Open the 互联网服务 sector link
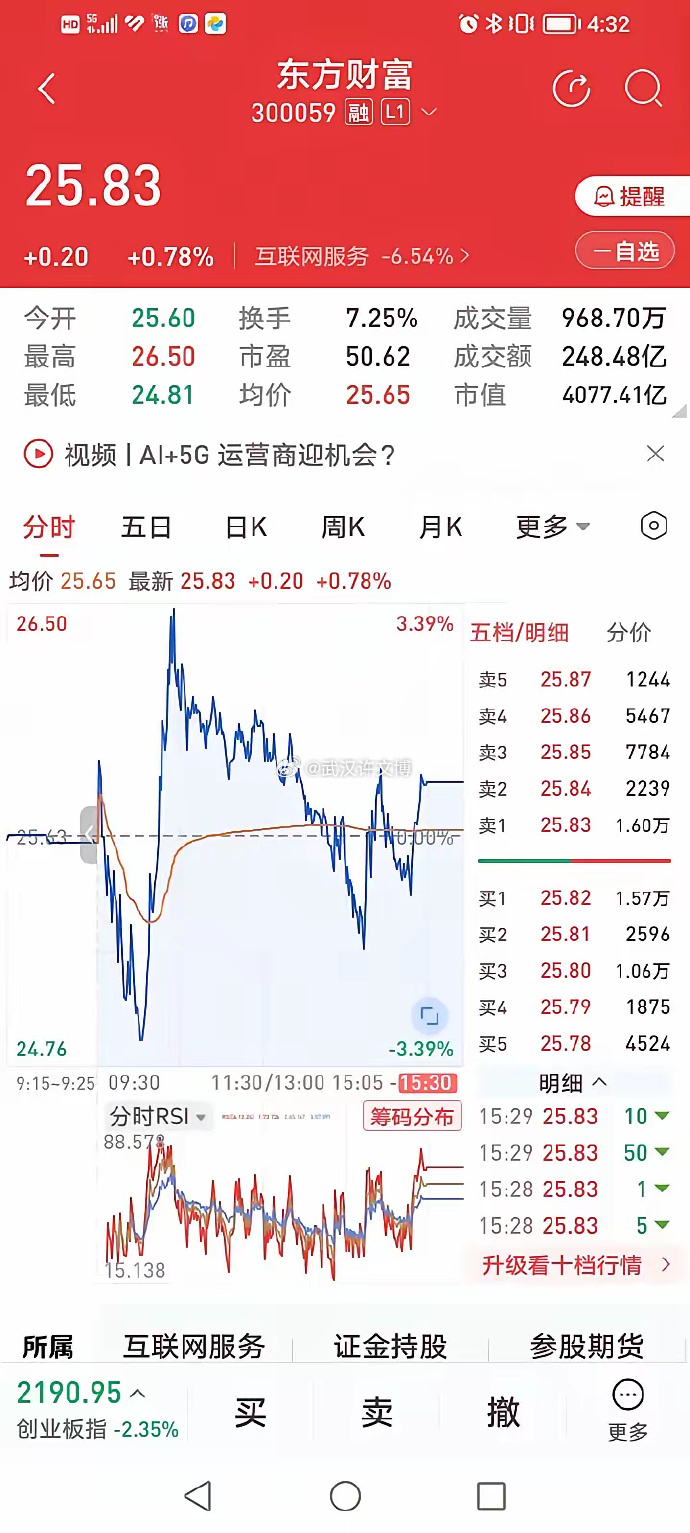690x1533 pixels. (362, 257)
